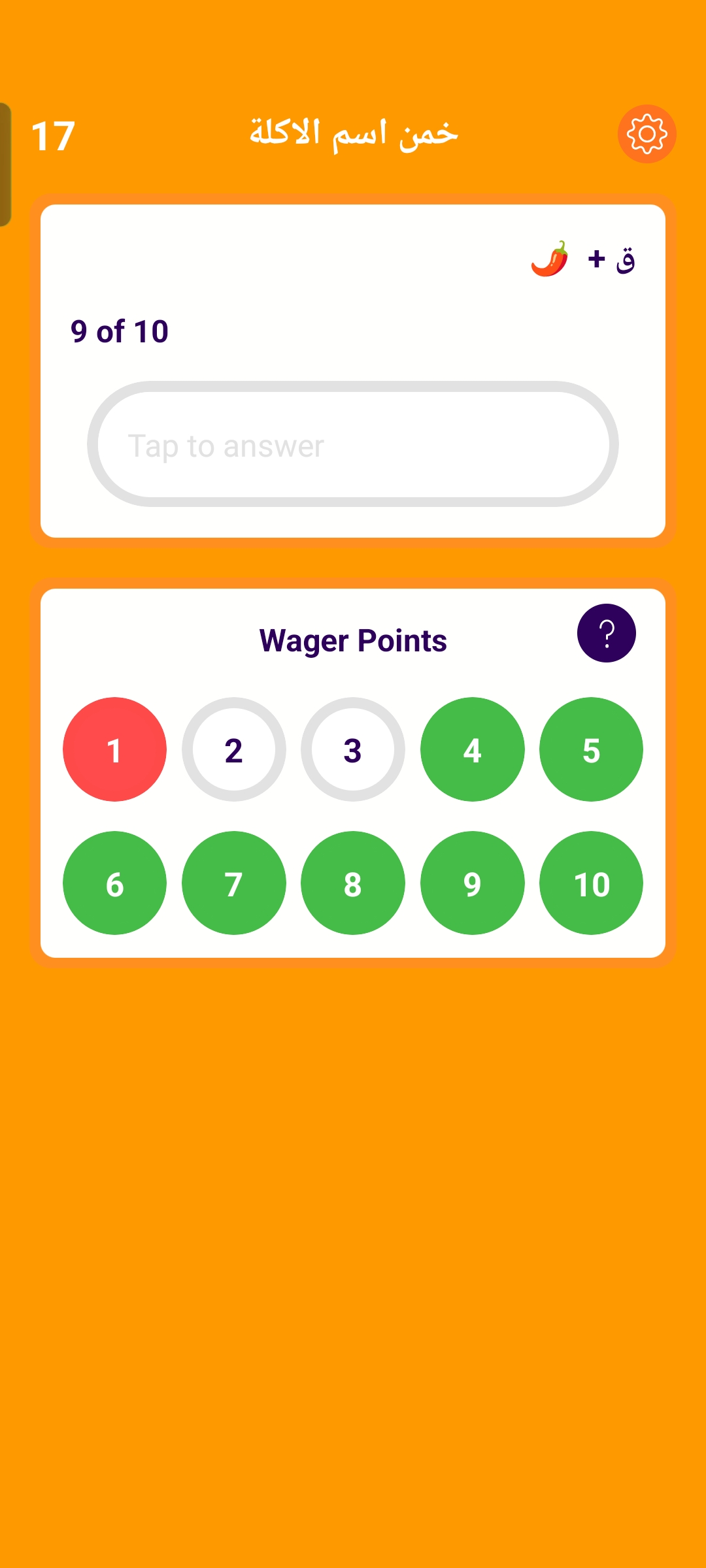
Task: Wager 7 points on this question
Action: (x=233, y=883)
